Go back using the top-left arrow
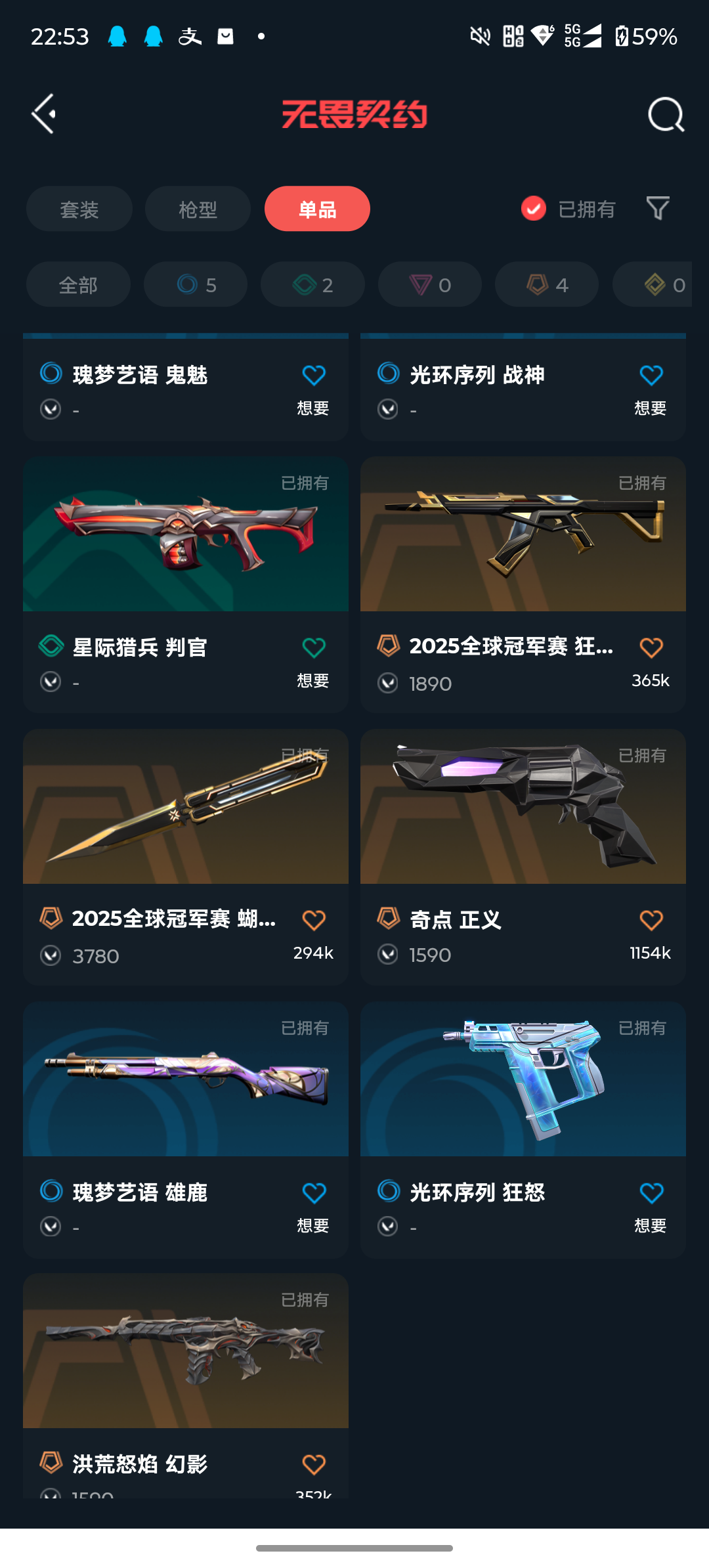709x1568 pixels. click(x=44, y=114)
